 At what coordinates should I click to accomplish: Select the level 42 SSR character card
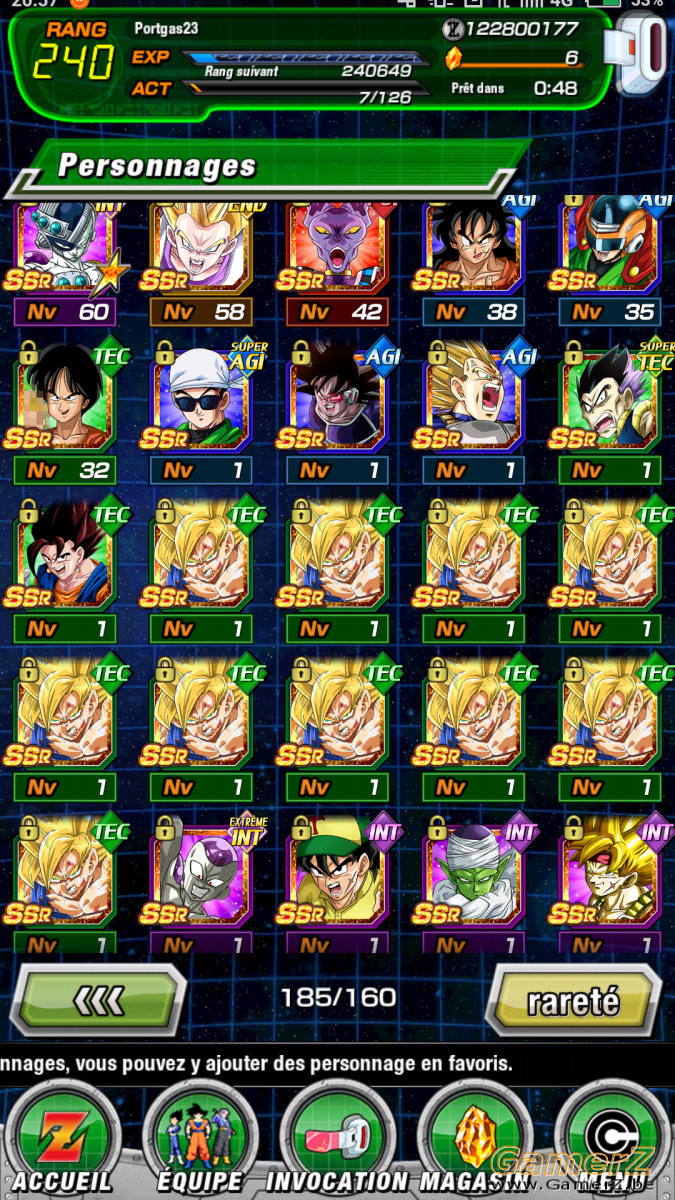click(x=337, y=262)
